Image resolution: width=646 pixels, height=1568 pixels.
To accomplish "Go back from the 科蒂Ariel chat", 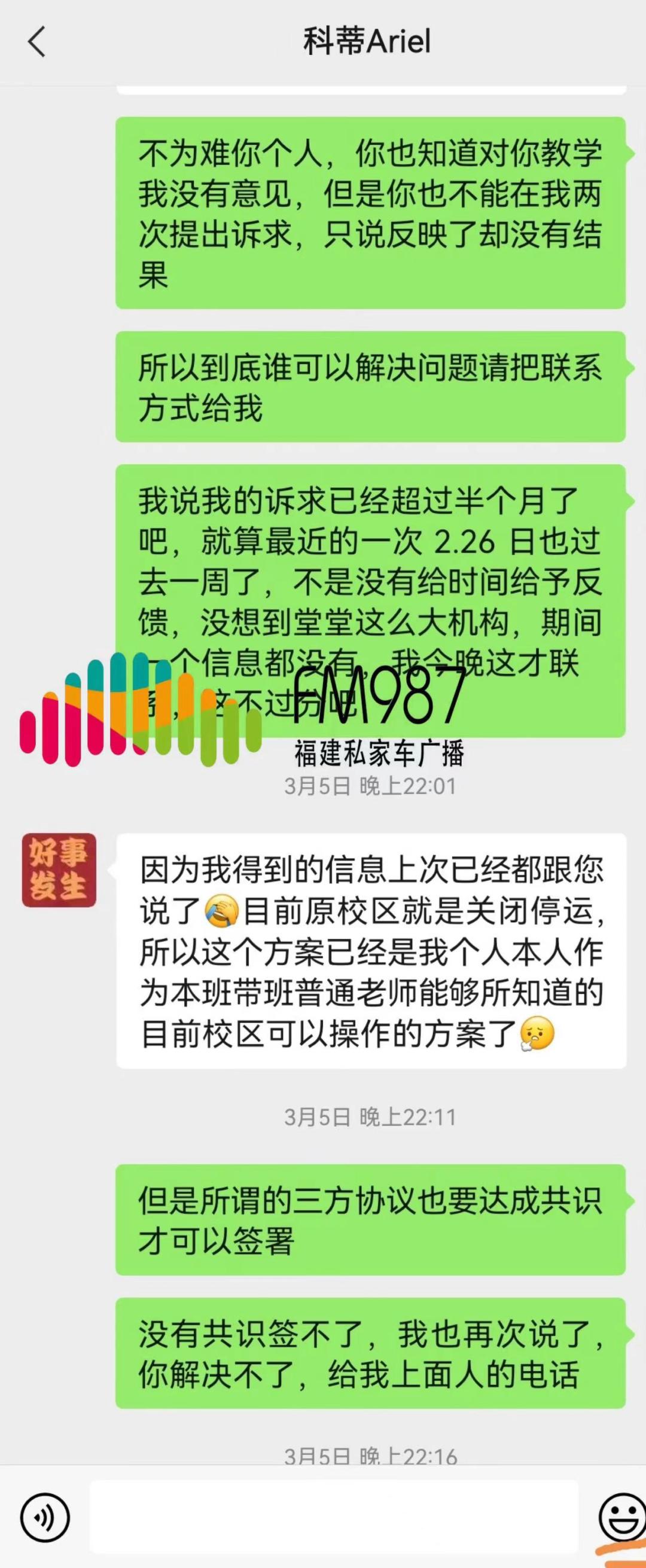I will pos(36,42).
